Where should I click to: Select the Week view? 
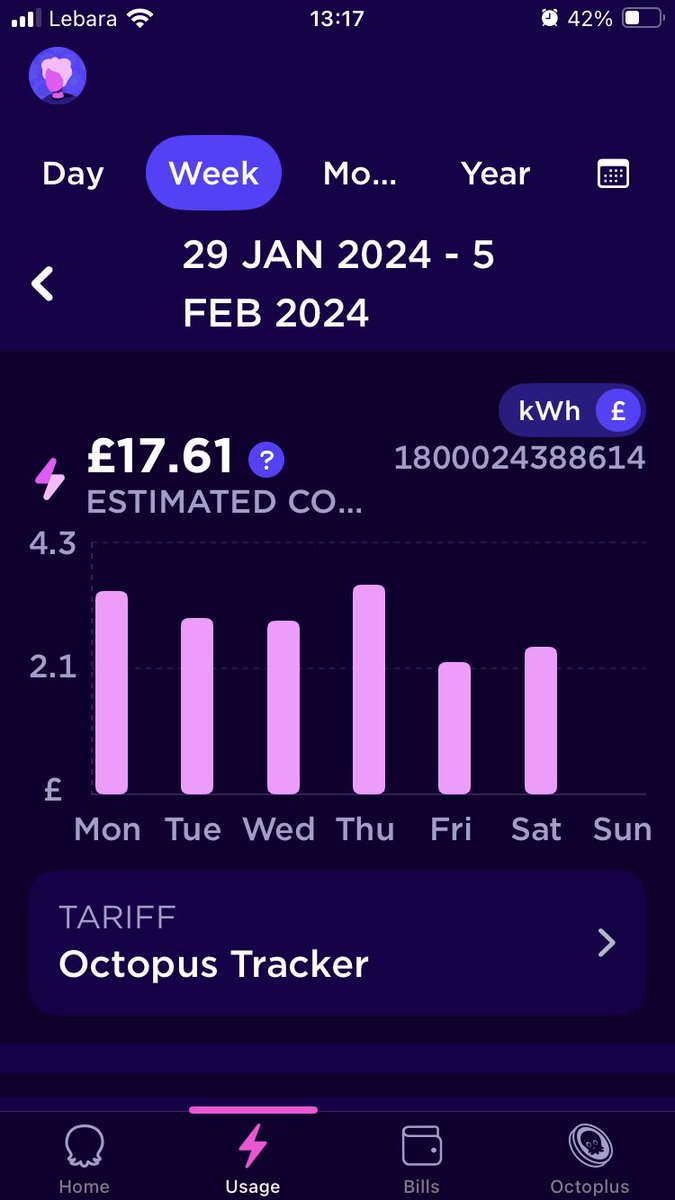click(x=214, y=174)
